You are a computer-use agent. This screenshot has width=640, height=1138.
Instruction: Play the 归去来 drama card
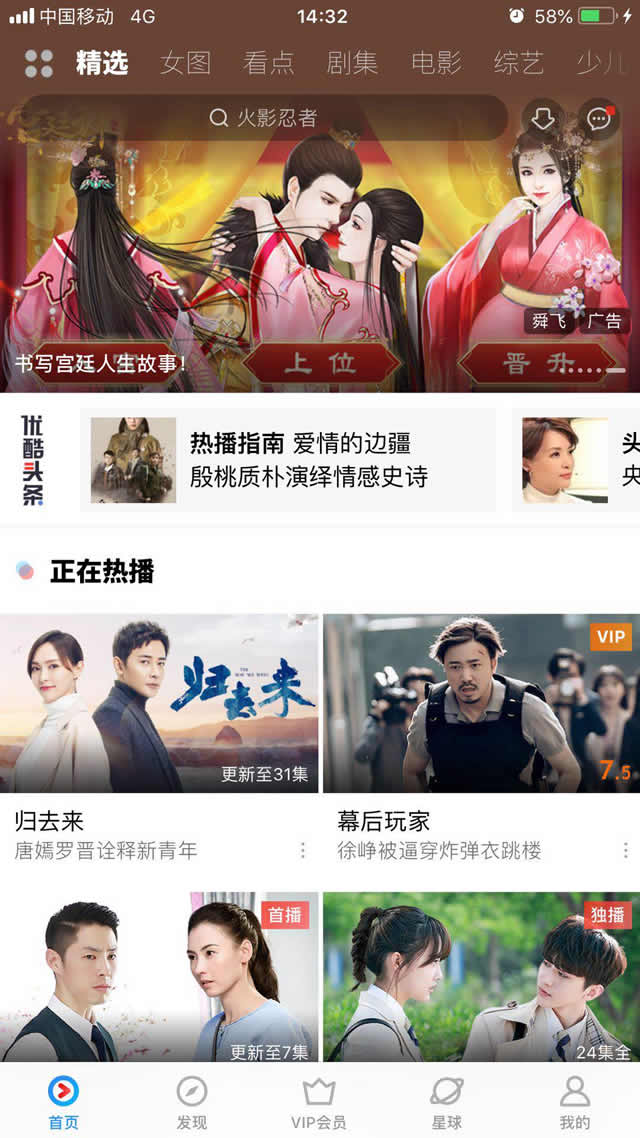tap(160, 703)
